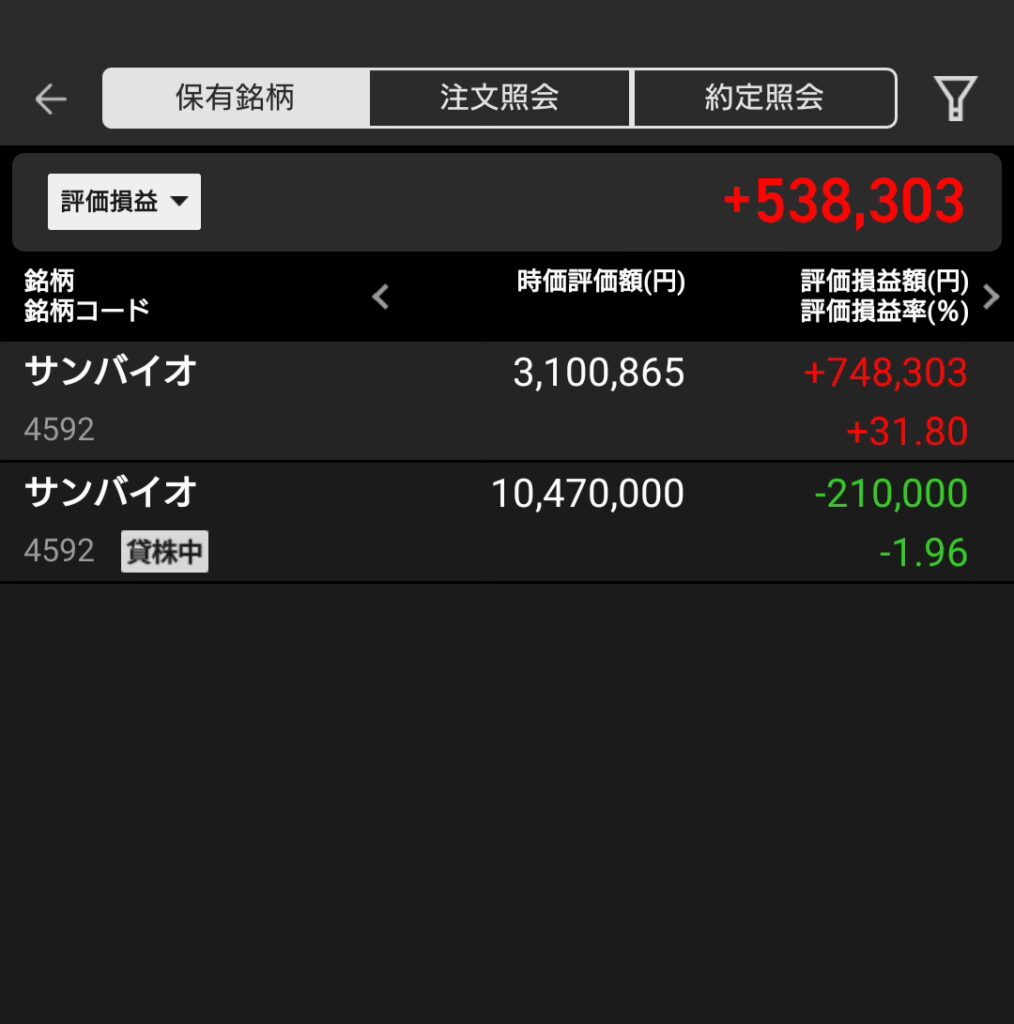Image resolution: width=1014 pixels, height=1024 pixels.
Task: Switch to the 約定照会 tab
Action: pos(765,98)
